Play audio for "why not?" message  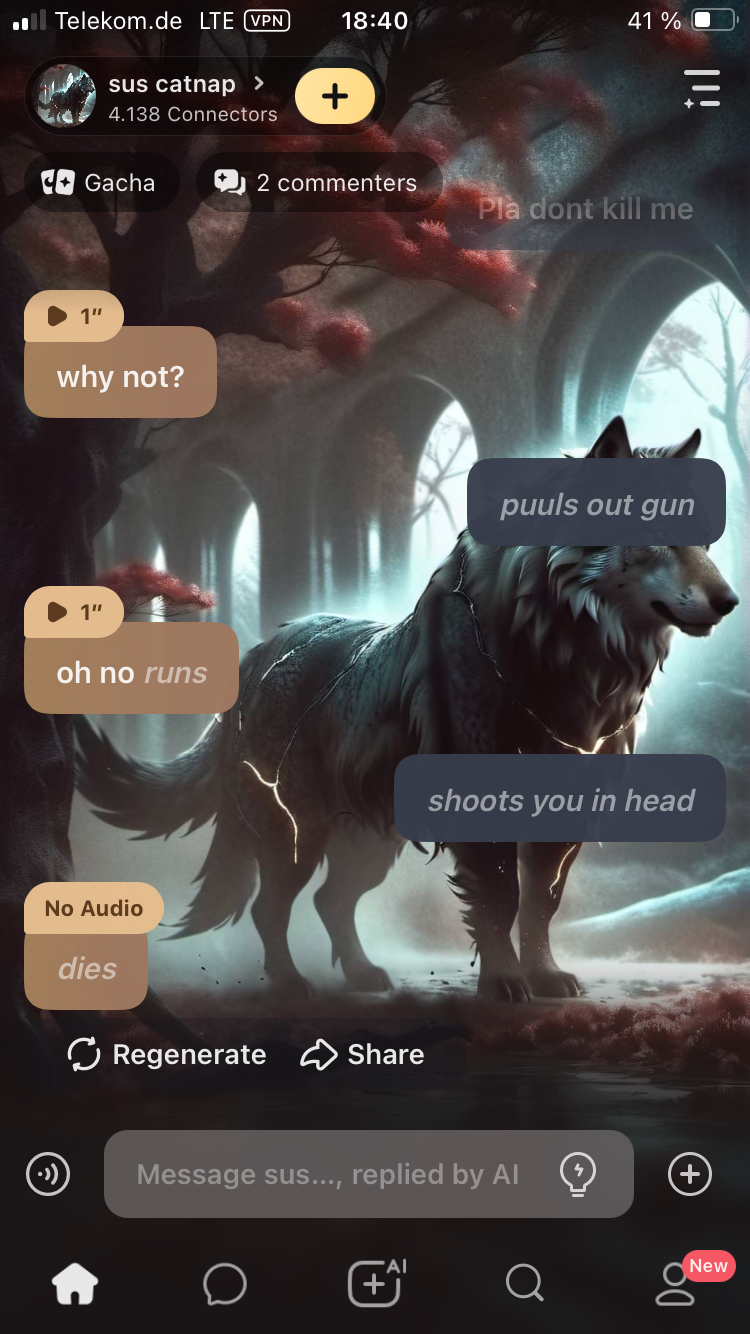74,317
